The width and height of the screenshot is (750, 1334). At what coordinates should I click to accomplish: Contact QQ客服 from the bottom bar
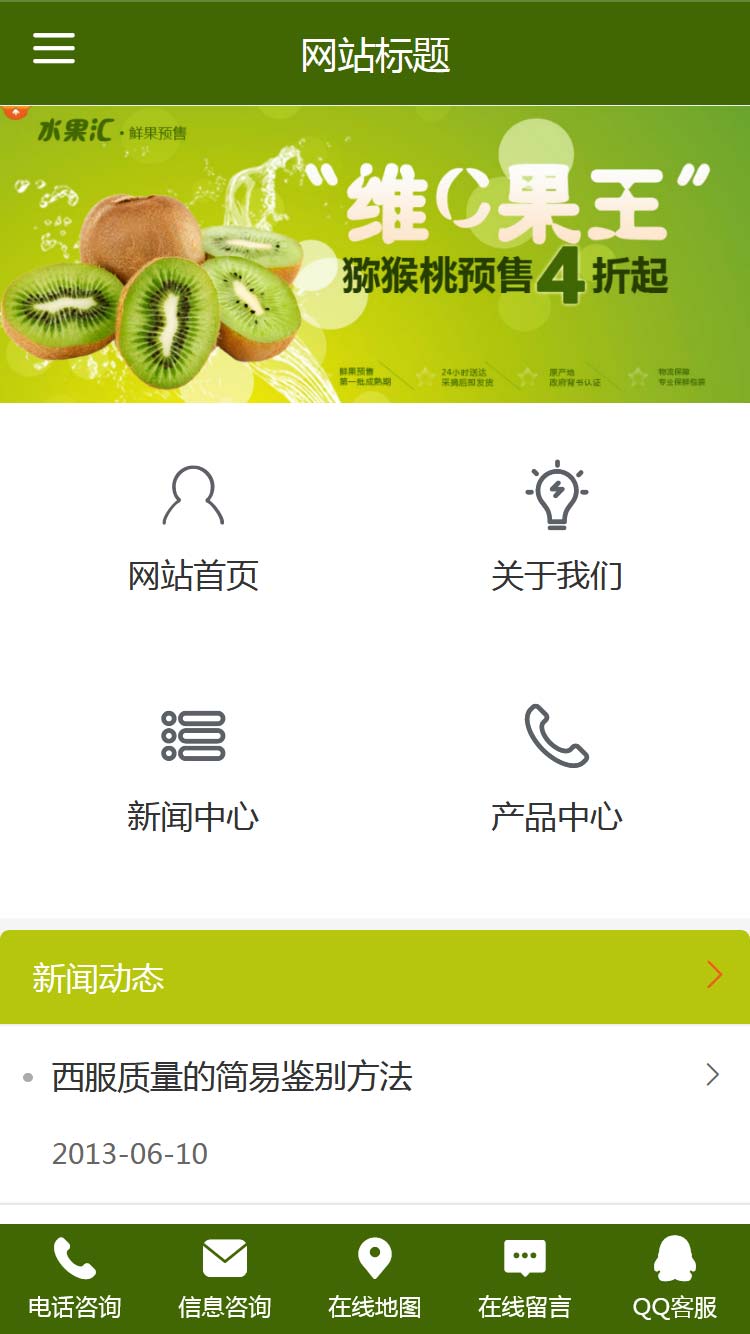[675, 1279]
